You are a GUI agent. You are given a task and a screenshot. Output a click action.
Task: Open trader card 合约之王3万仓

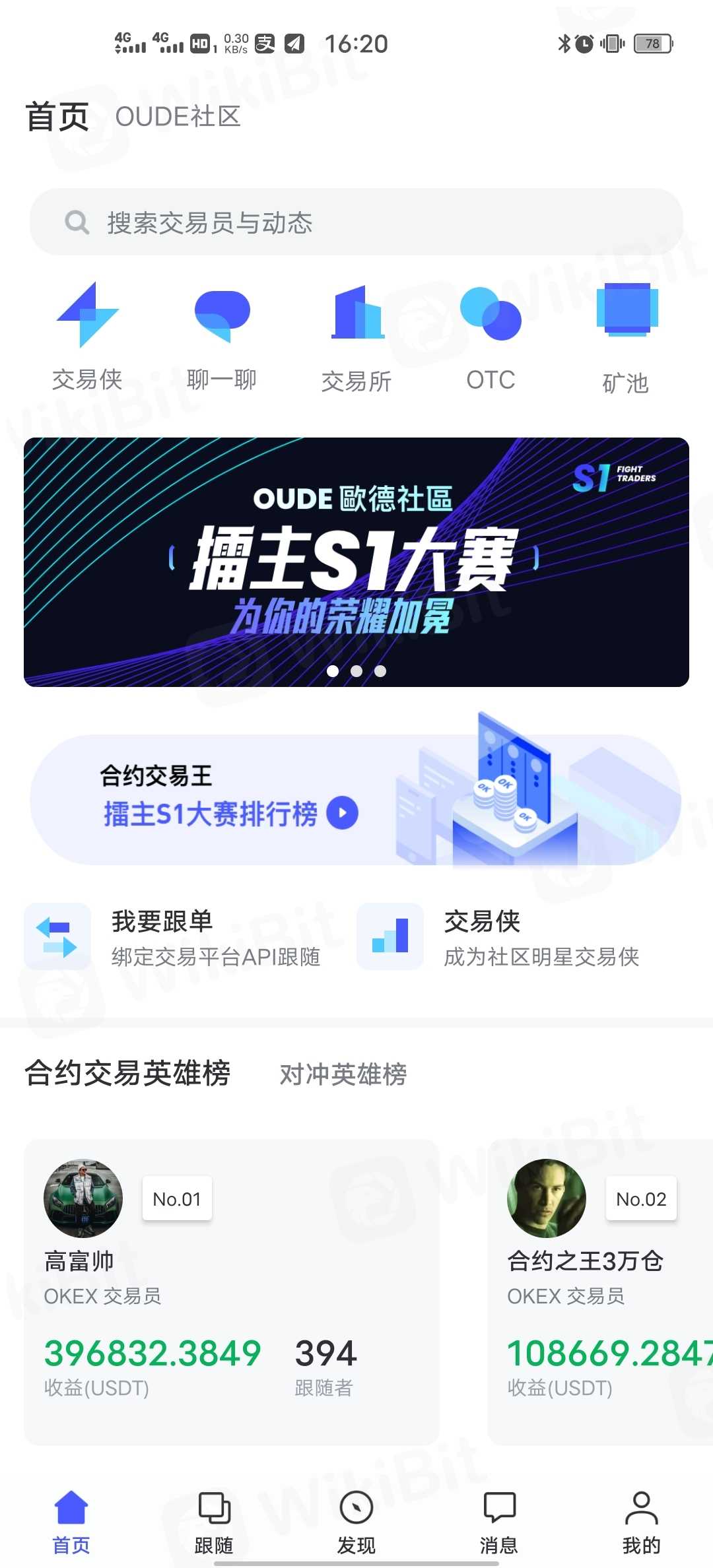pyautogui.click(x=599, y=1291)
